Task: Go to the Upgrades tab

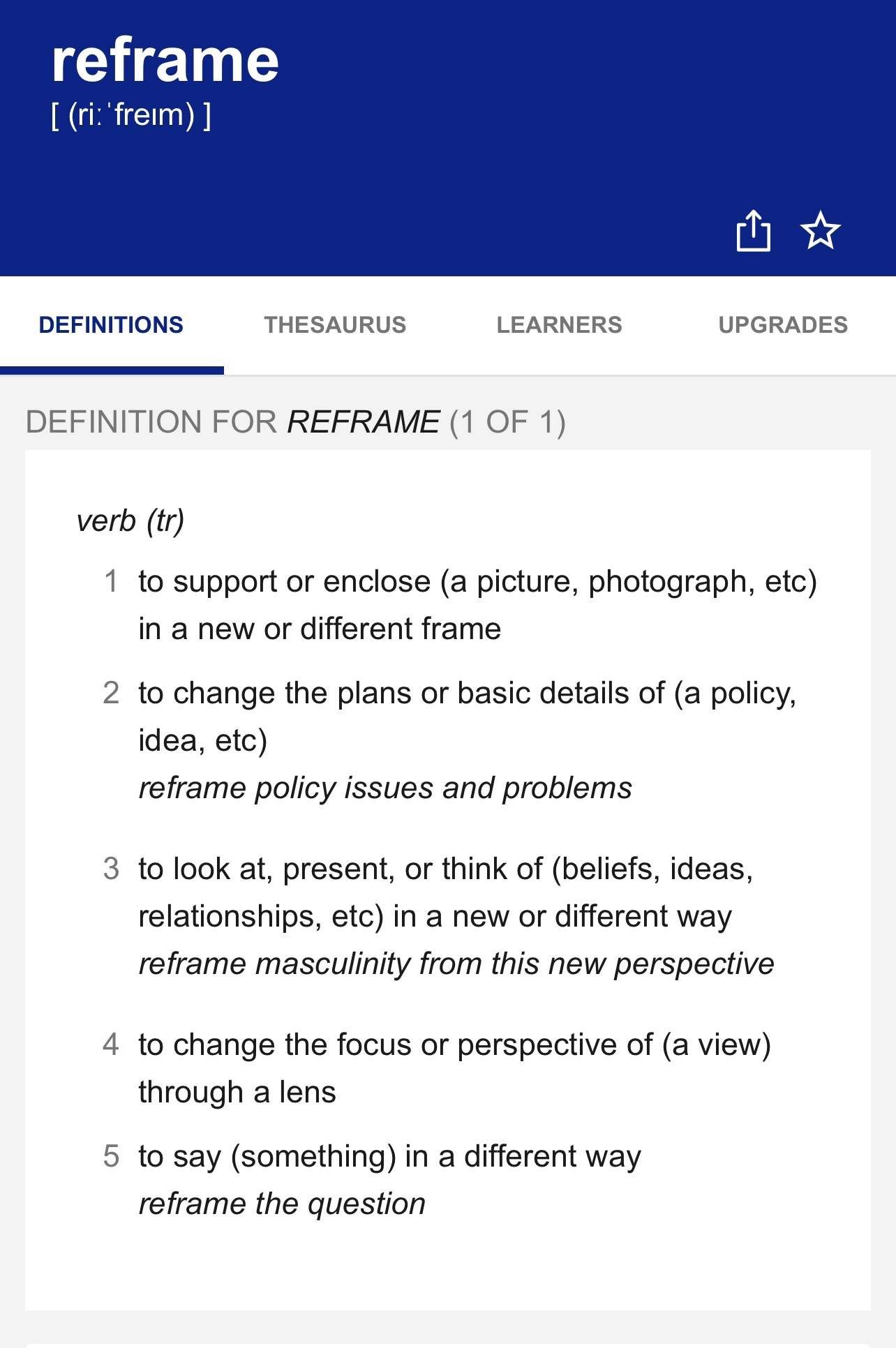Action: [x=783, y=325]
